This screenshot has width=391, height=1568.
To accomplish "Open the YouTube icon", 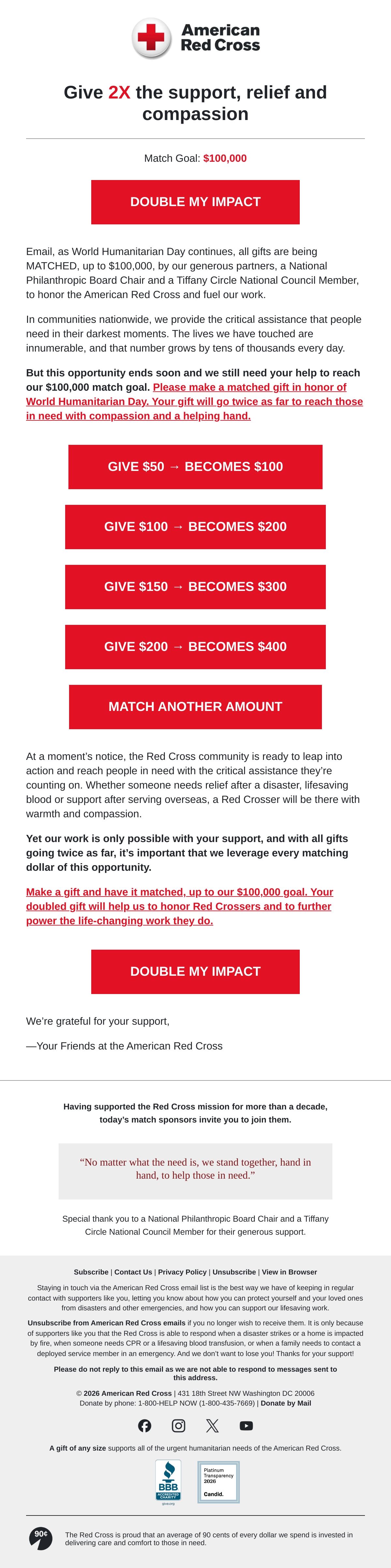I will 246,1425.
